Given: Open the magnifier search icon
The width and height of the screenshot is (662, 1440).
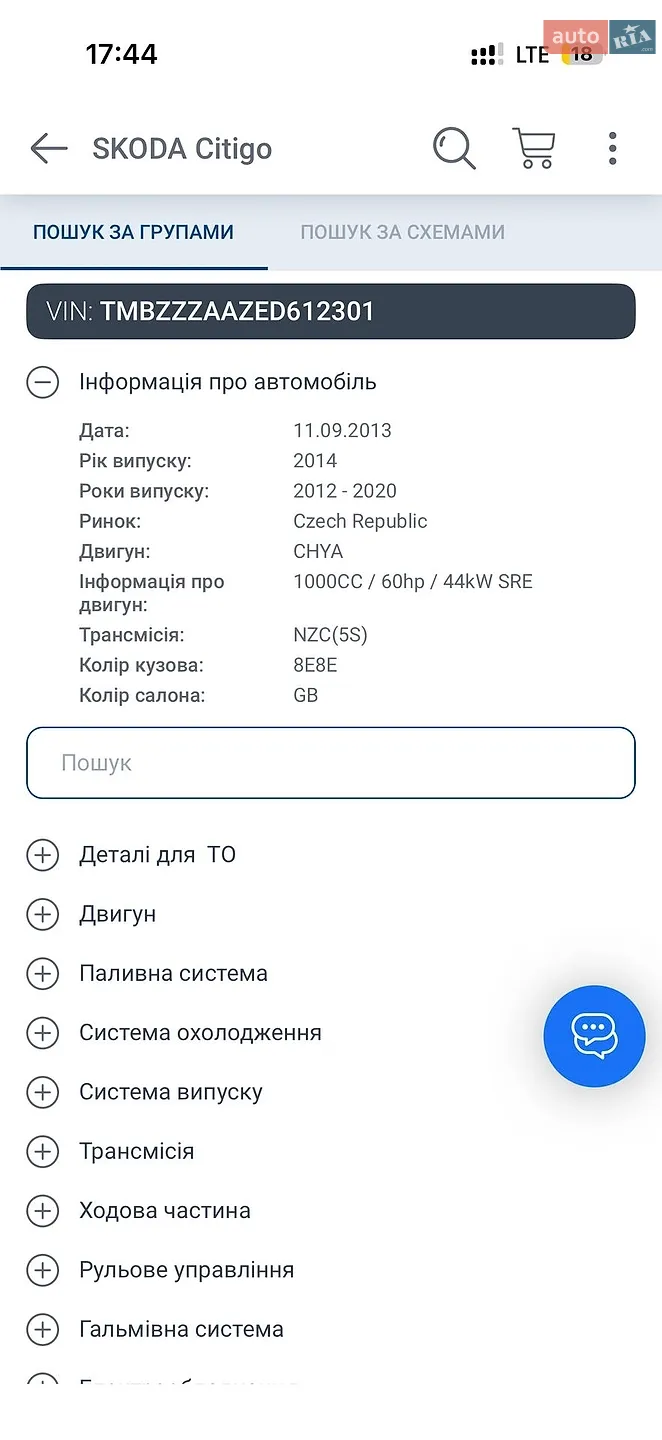Looking at the screenshot, I should 454,149.
